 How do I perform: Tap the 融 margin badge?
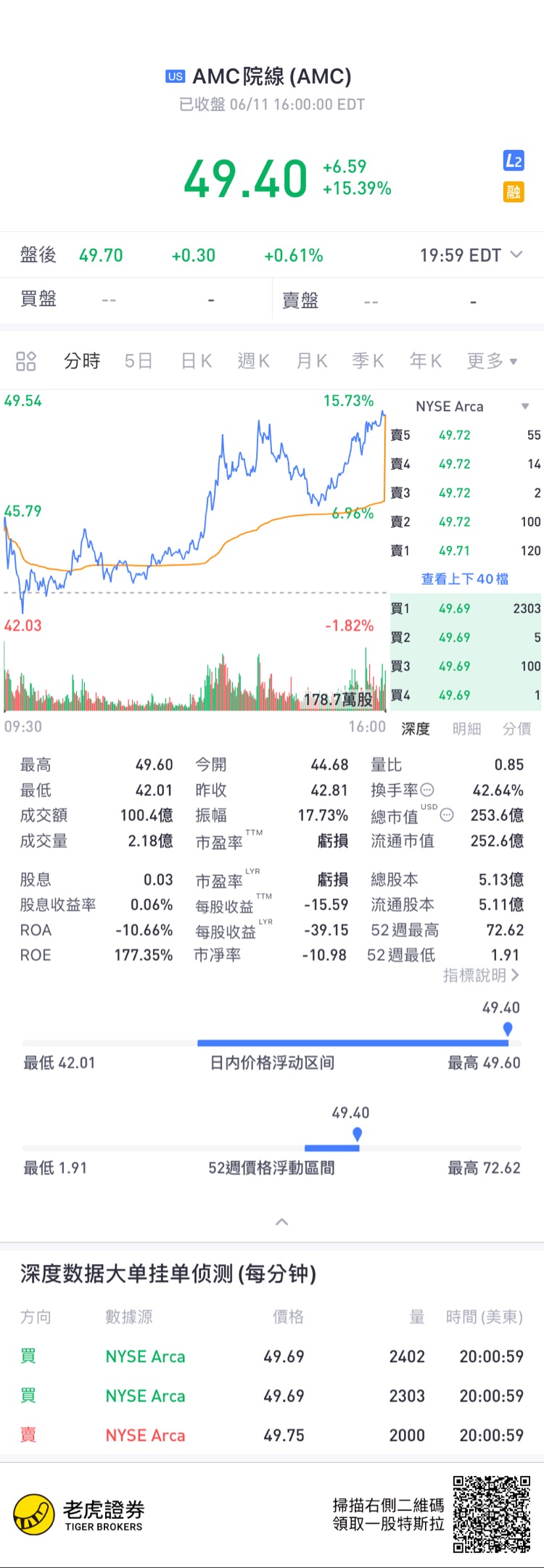coord(514,192)
